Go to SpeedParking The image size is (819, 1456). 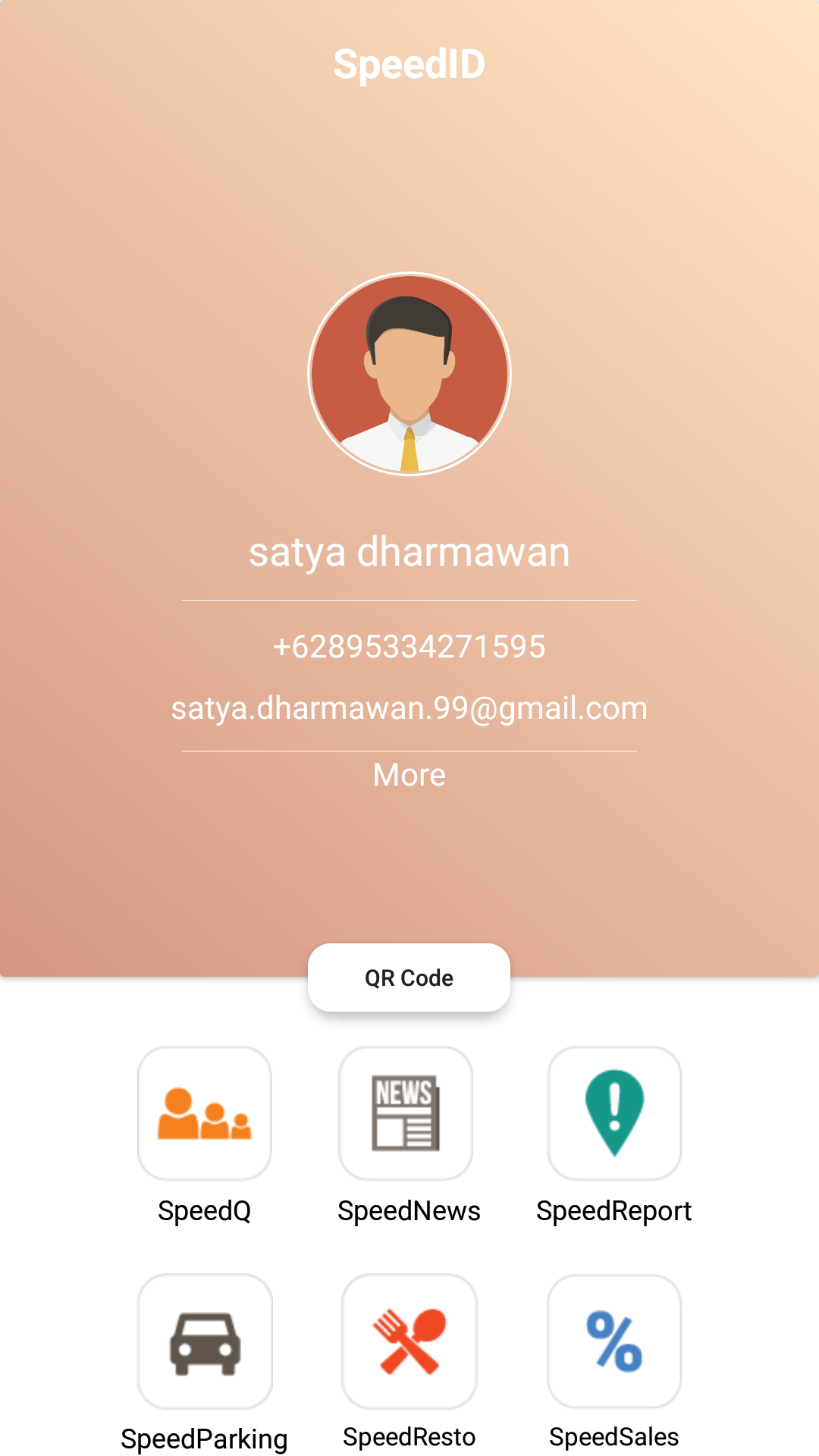205,1341
